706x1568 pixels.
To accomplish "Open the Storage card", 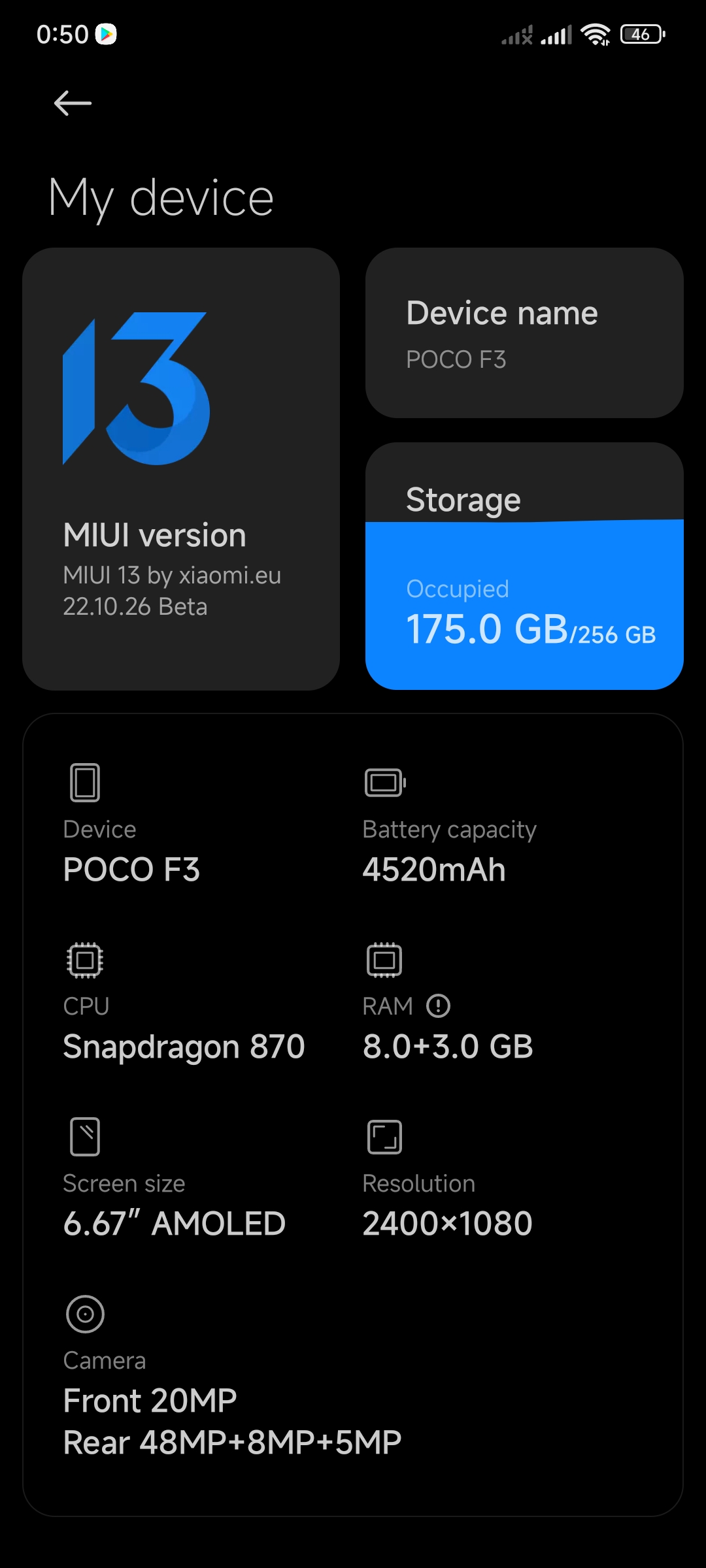I will tap(524, 566).
